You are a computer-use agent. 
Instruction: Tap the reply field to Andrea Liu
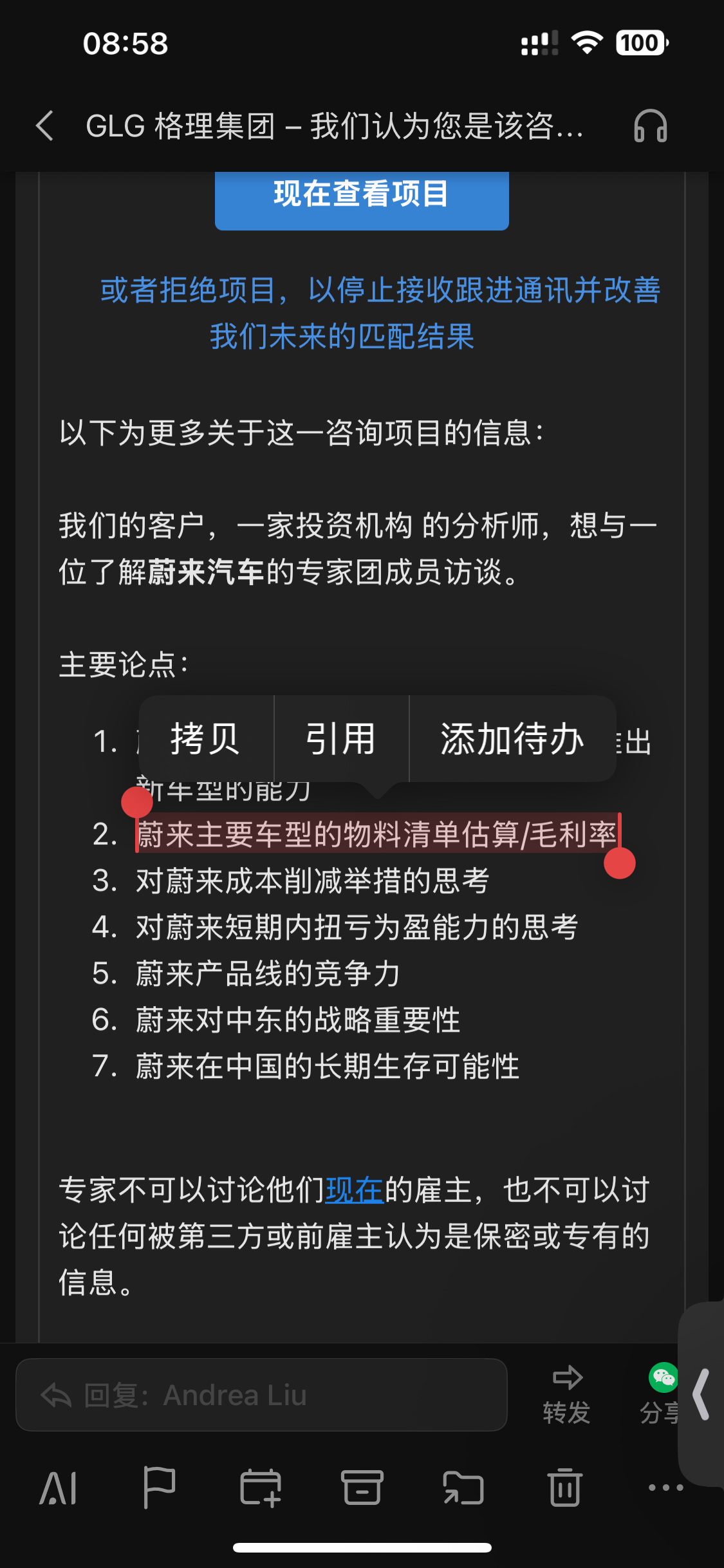(261, 1395)
